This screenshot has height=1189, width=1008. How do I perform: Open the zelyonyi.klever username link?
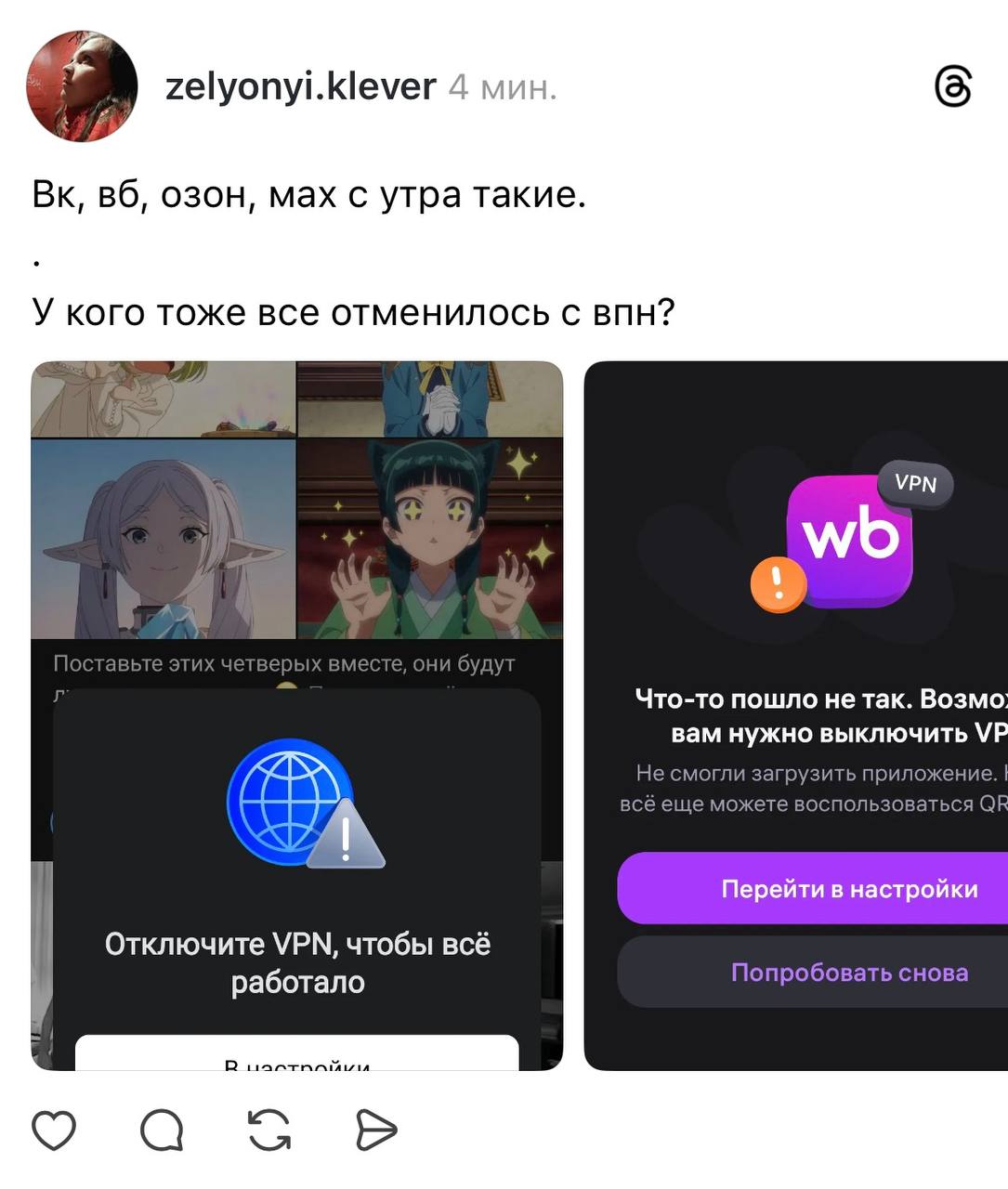pyautogui.click(x=300, y=87)
